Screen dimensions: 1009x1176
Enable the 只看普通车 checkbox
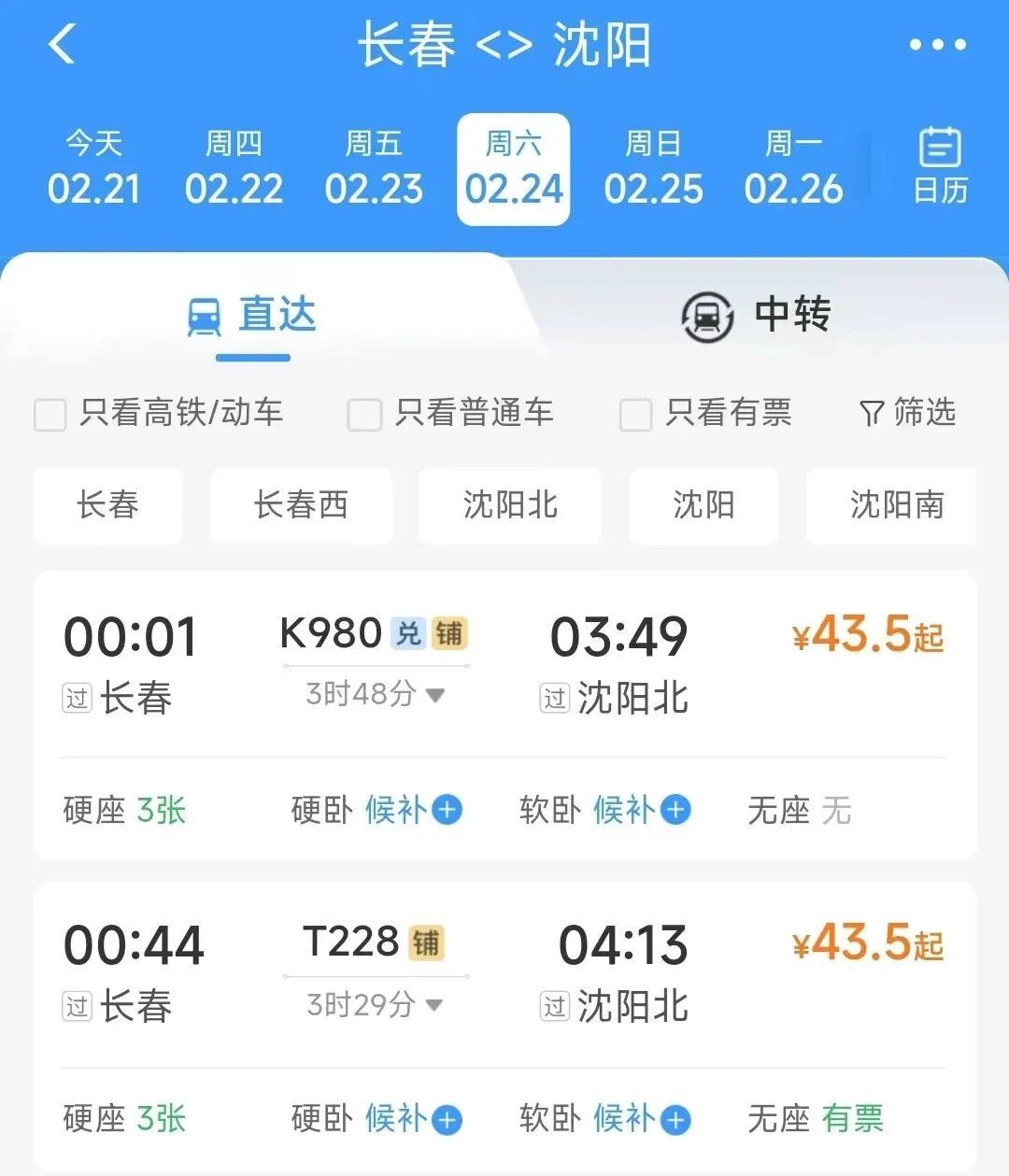tap(364, 414)
